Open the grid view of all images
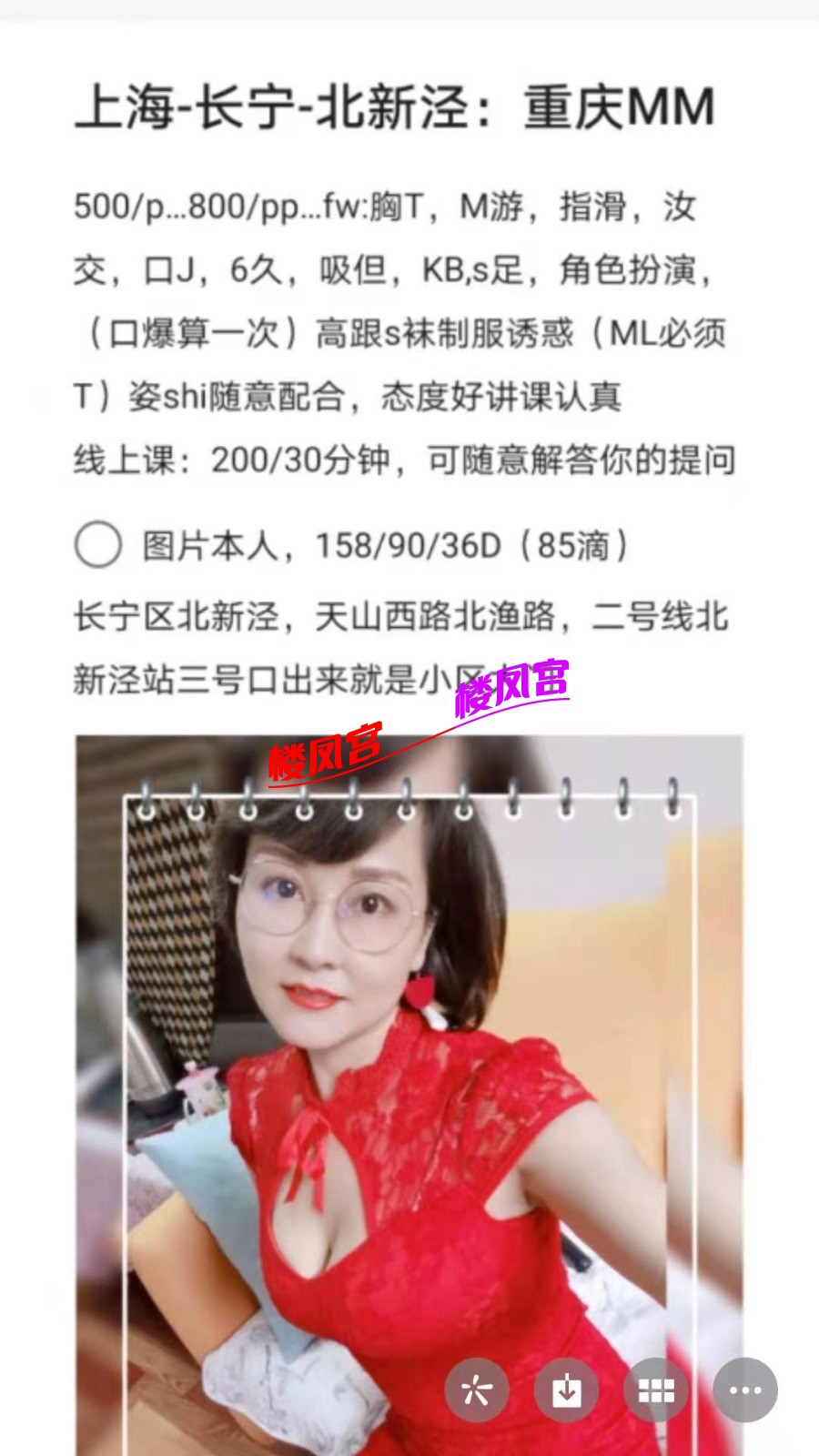This screenshot has height=1456, width=819. pyautogui.click(x=656, y=1390)
